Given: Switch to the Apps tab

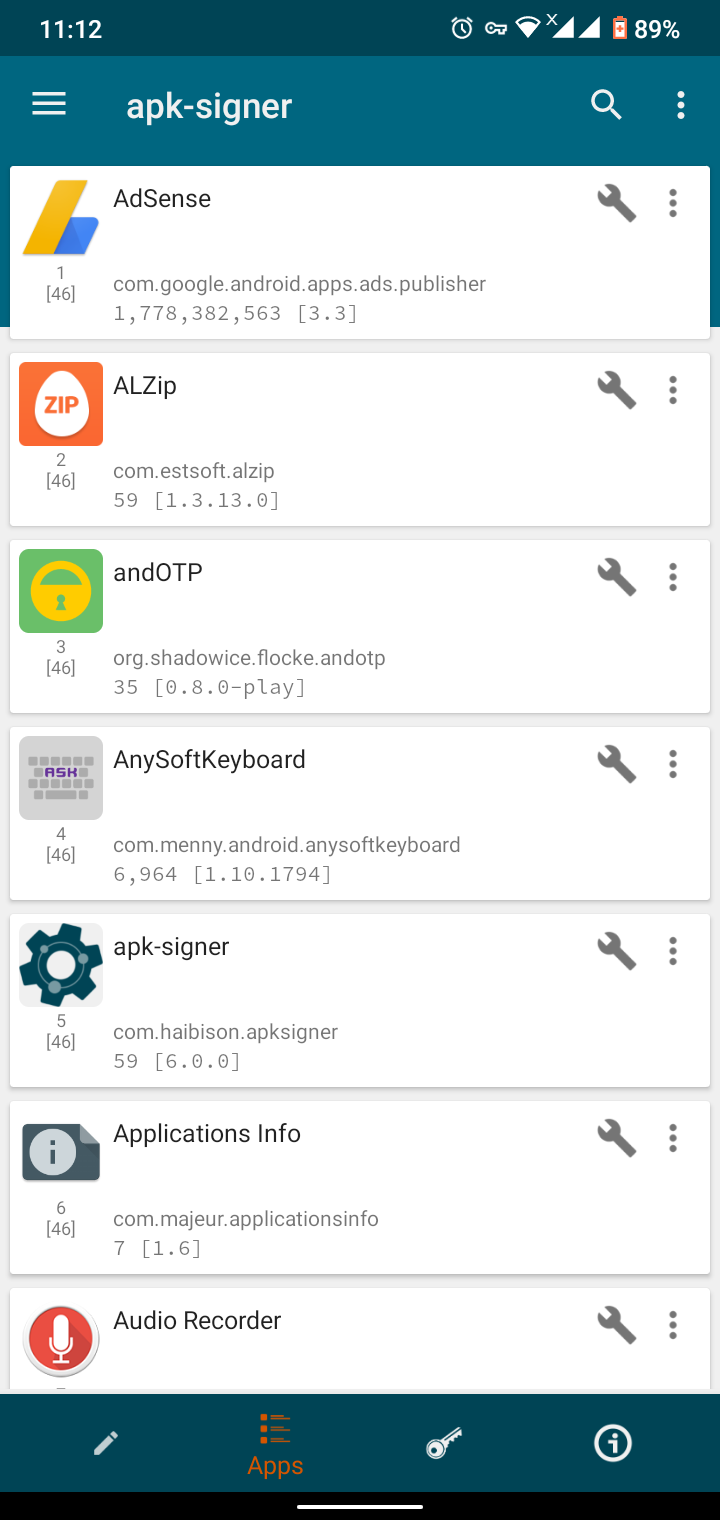Looking at the screenshot, I should [275, 1443].
